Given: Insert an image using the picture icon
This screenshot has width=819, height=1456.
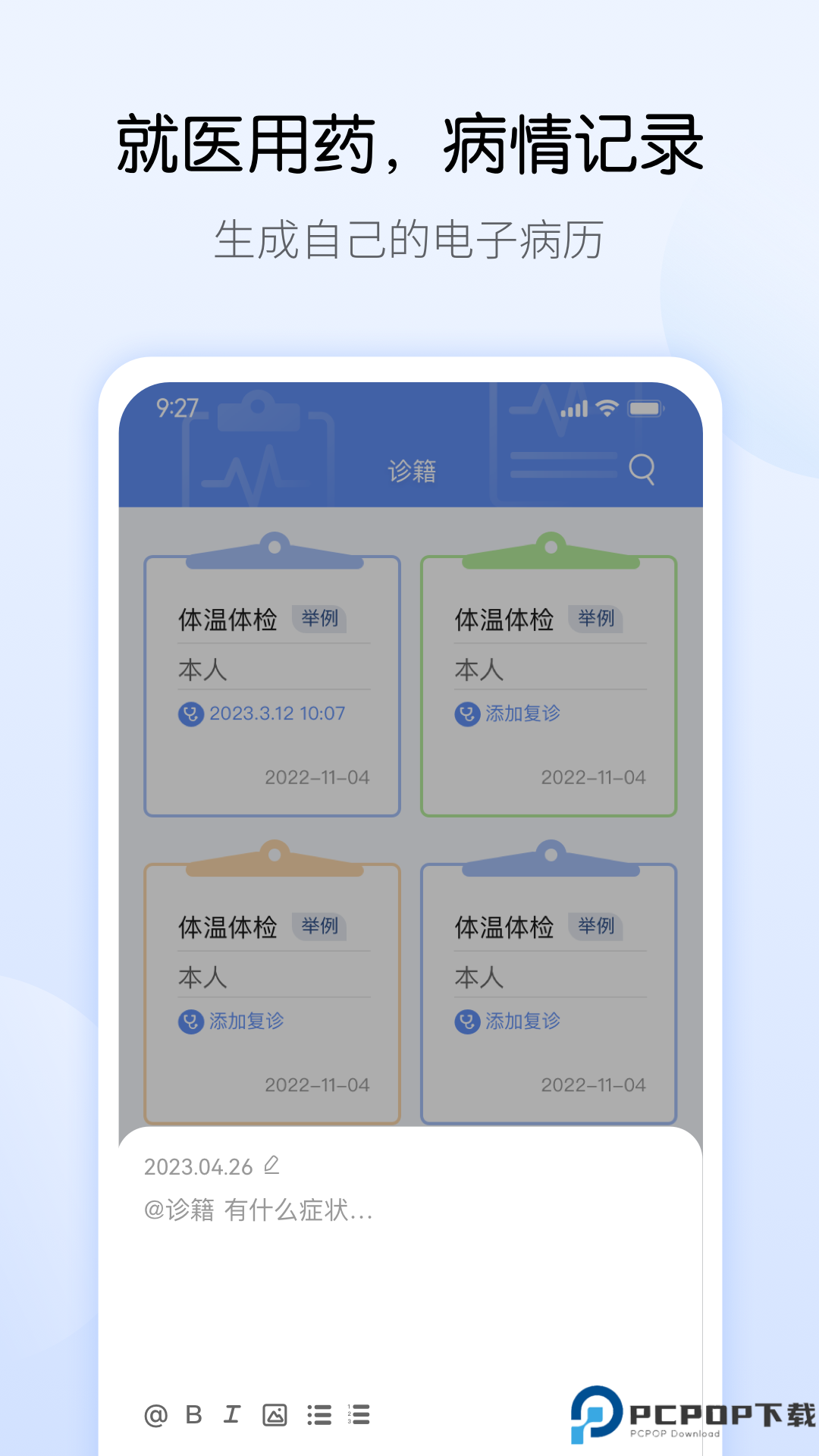Looking at the screenshot, I should point(275,1415).
